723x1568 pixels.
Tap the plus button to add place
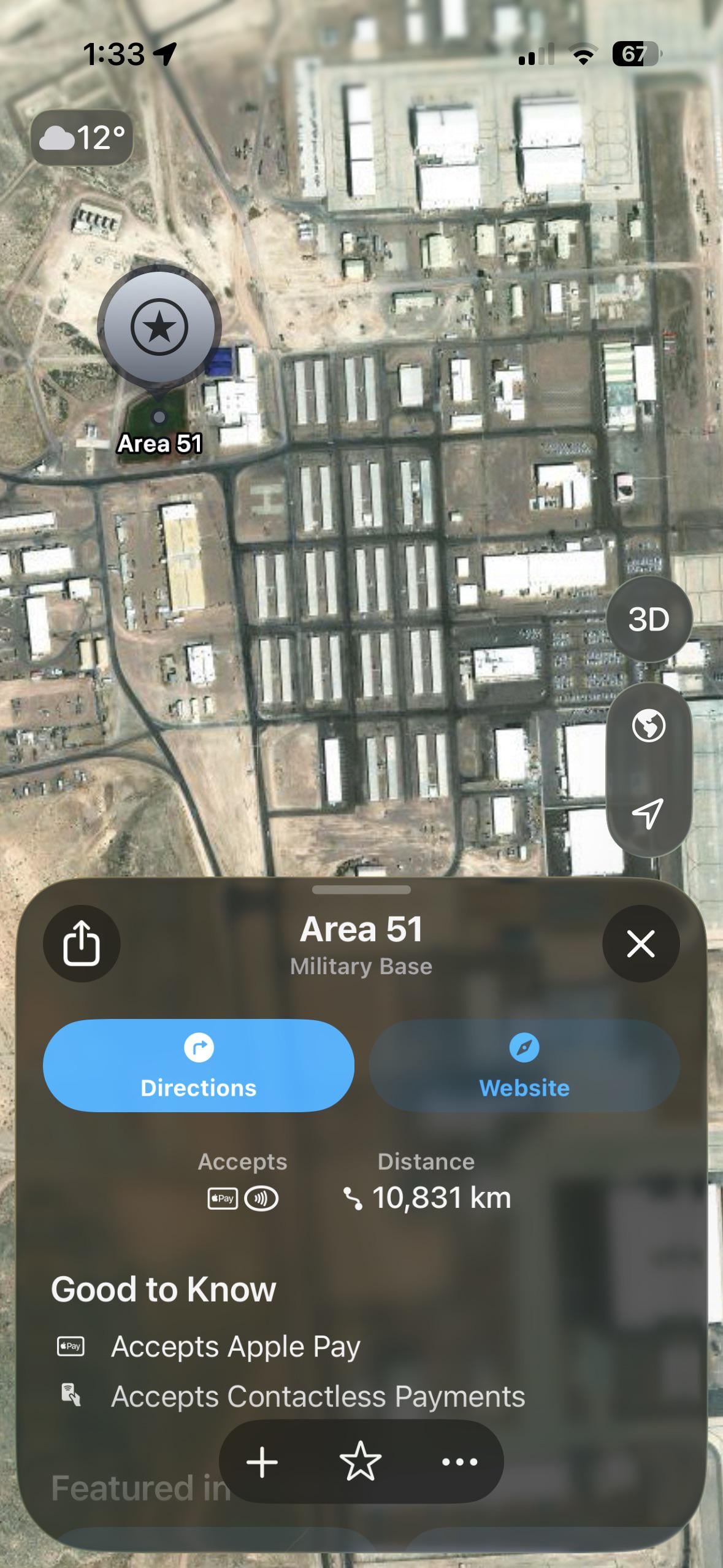tap(262, 1462)
